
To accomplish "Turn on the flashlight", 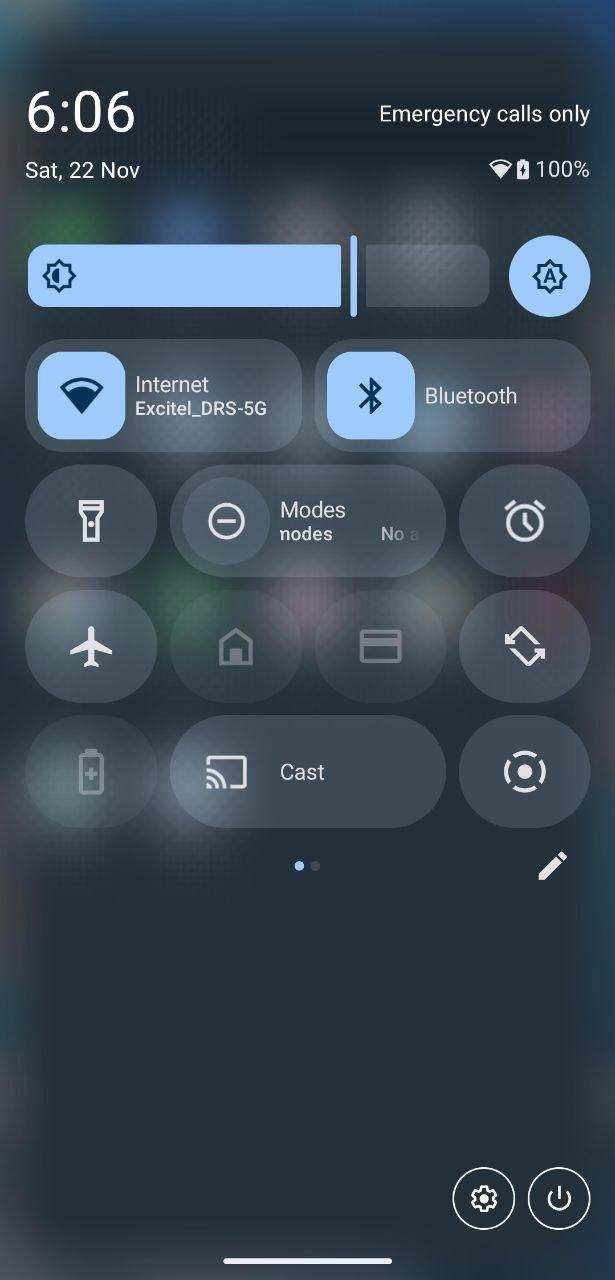I will click(91, 521).
